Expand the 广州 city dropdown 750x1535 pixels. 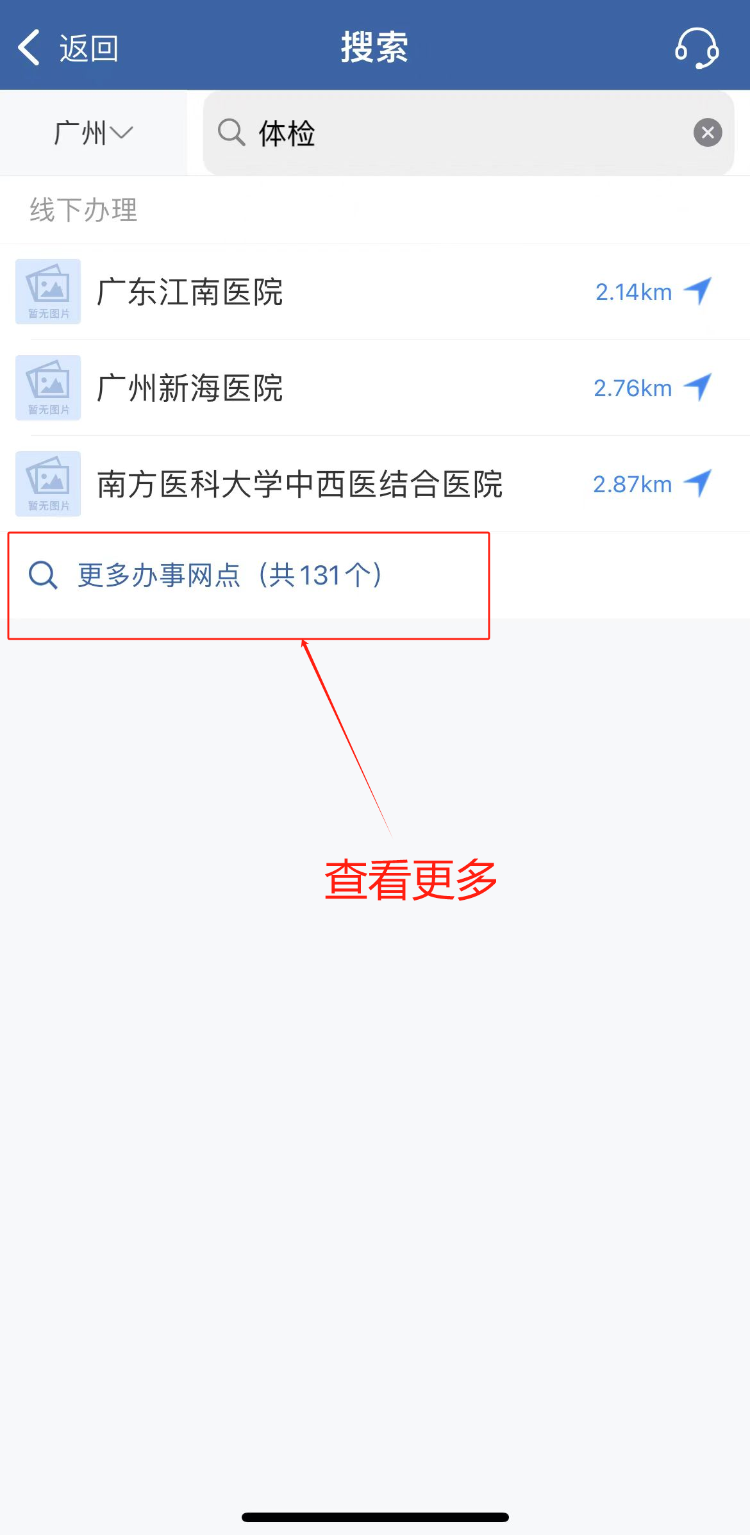pos(93,133)
